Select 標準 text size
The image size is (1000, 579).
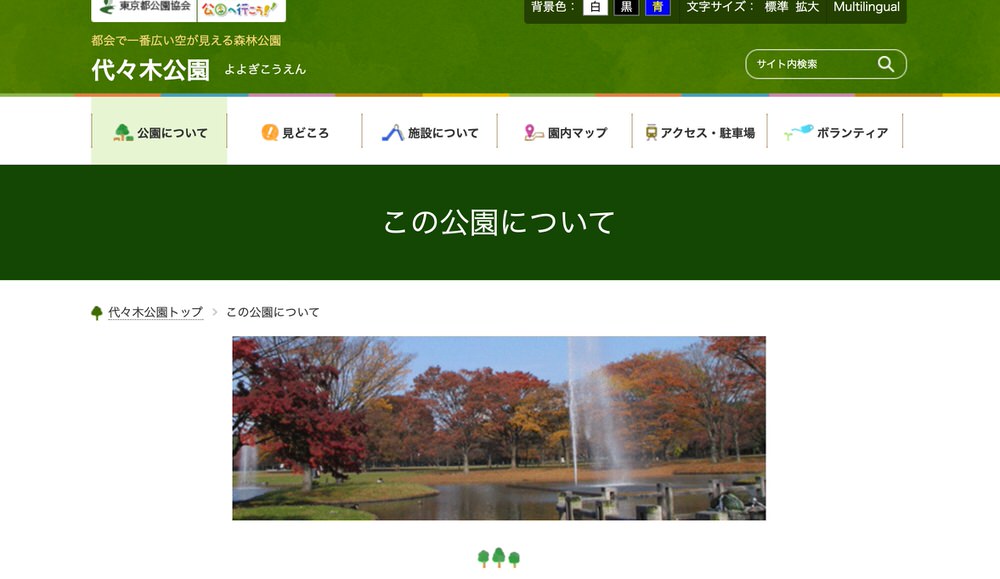pos(776,7)
